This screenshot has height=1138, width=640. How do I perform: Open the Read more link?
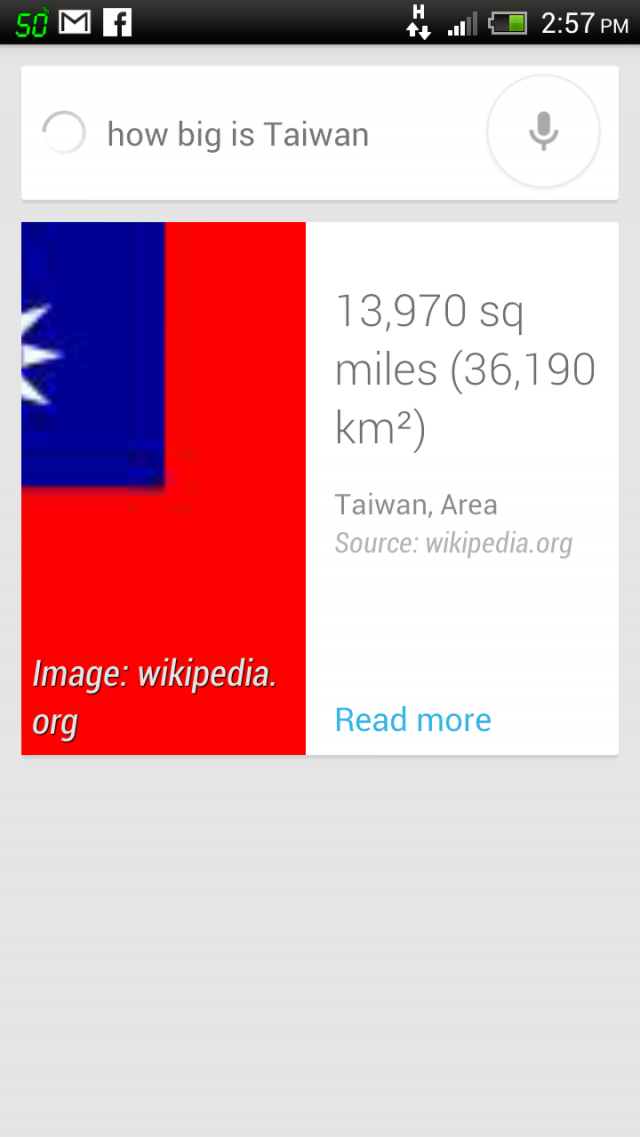click(413, 720)
